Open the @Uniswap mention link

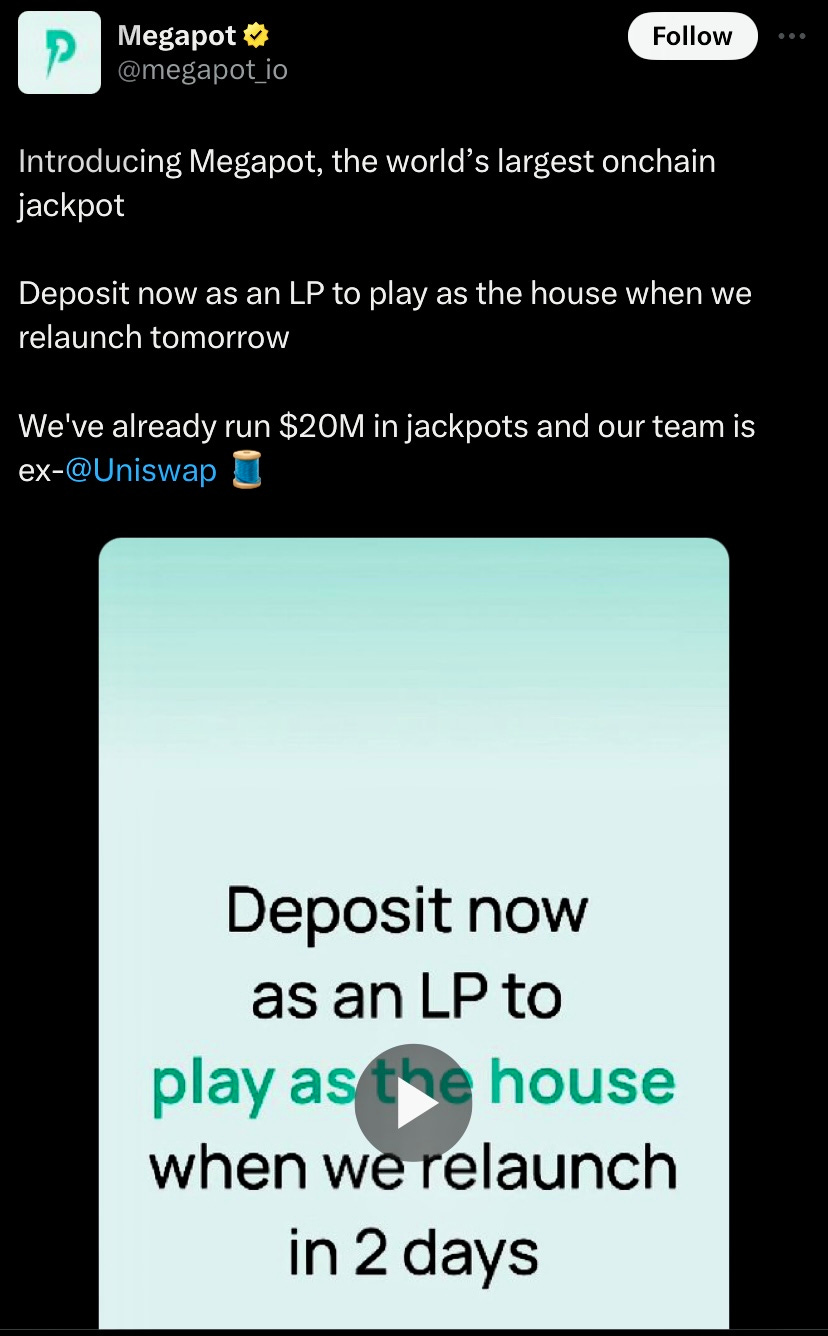[x=141, y=470]
